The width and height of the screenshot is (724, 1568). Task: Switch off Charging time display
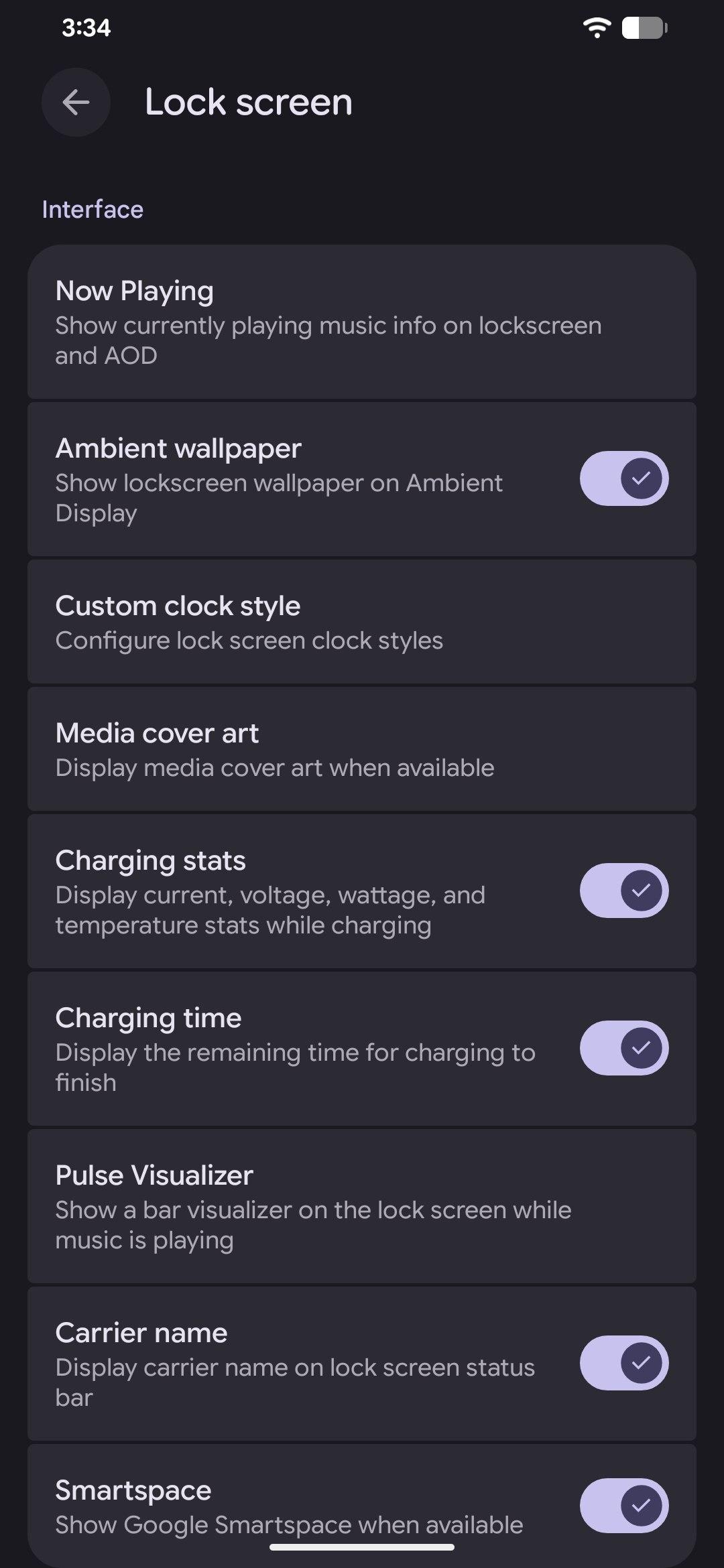coord(623,1048)
